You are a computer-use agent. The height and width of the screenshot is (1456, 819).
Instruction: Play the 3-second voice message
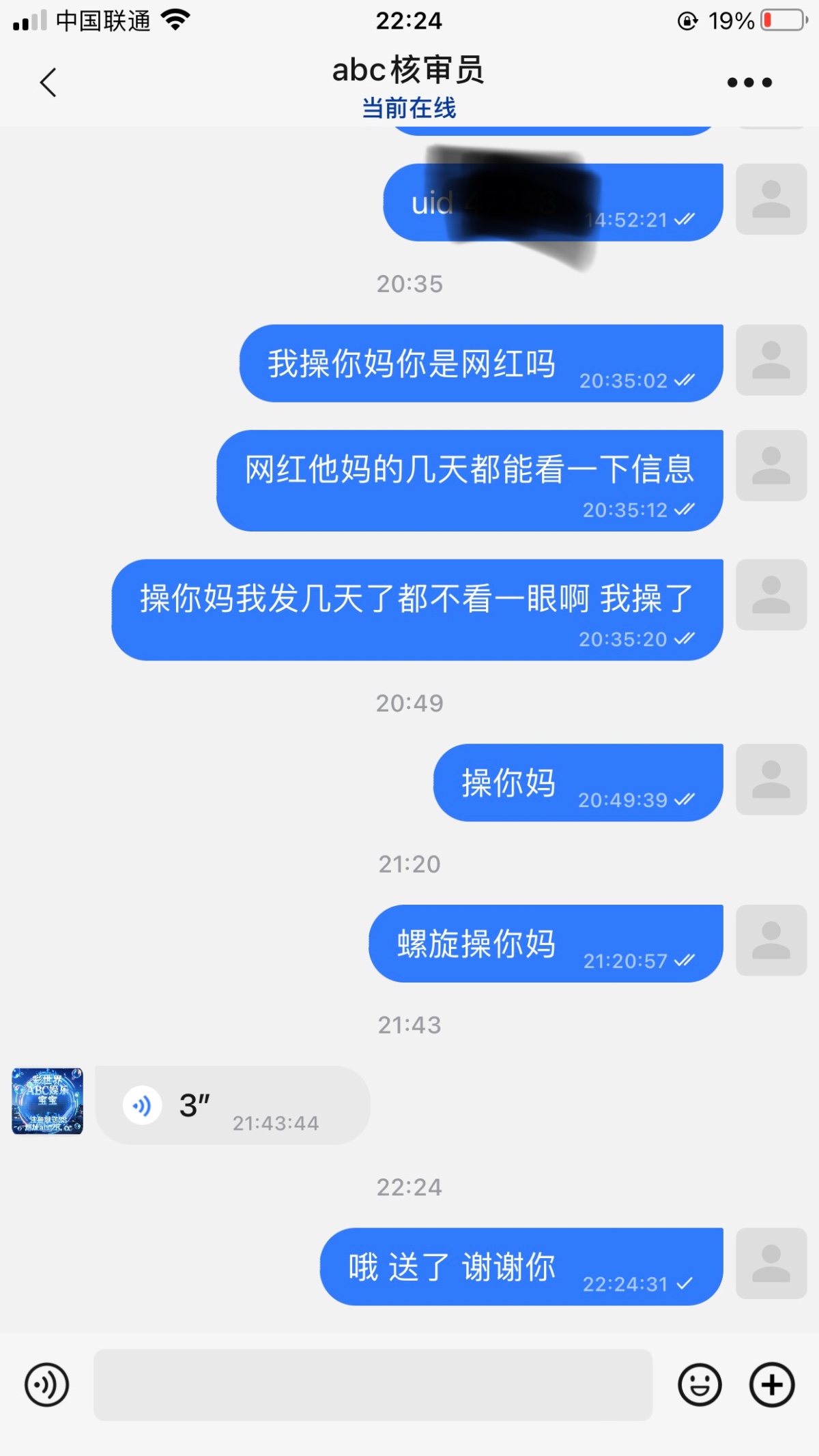pos(233,1105)
